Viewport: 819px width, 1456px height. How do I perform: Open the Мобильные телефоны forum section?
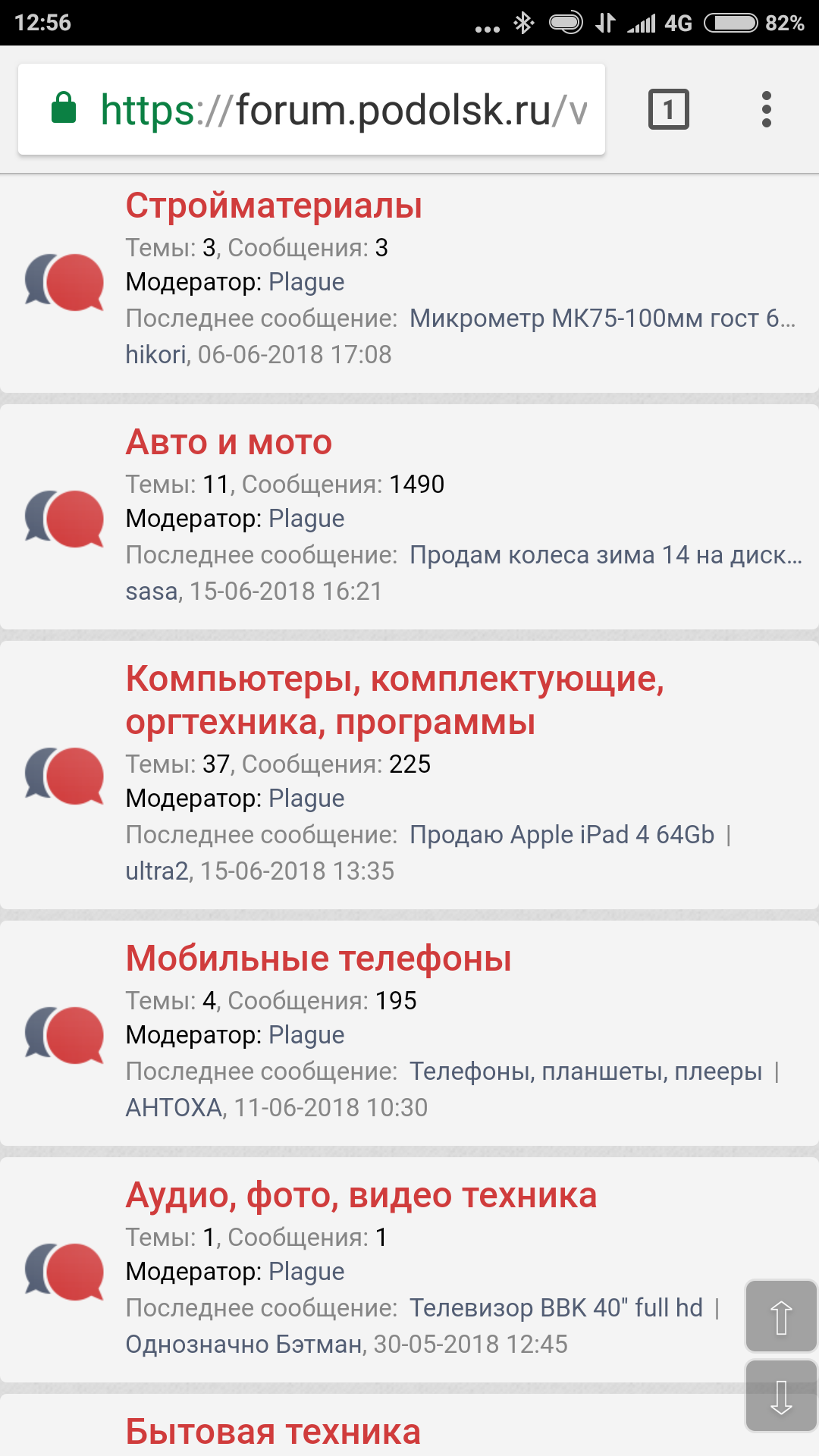coord(318,959)
